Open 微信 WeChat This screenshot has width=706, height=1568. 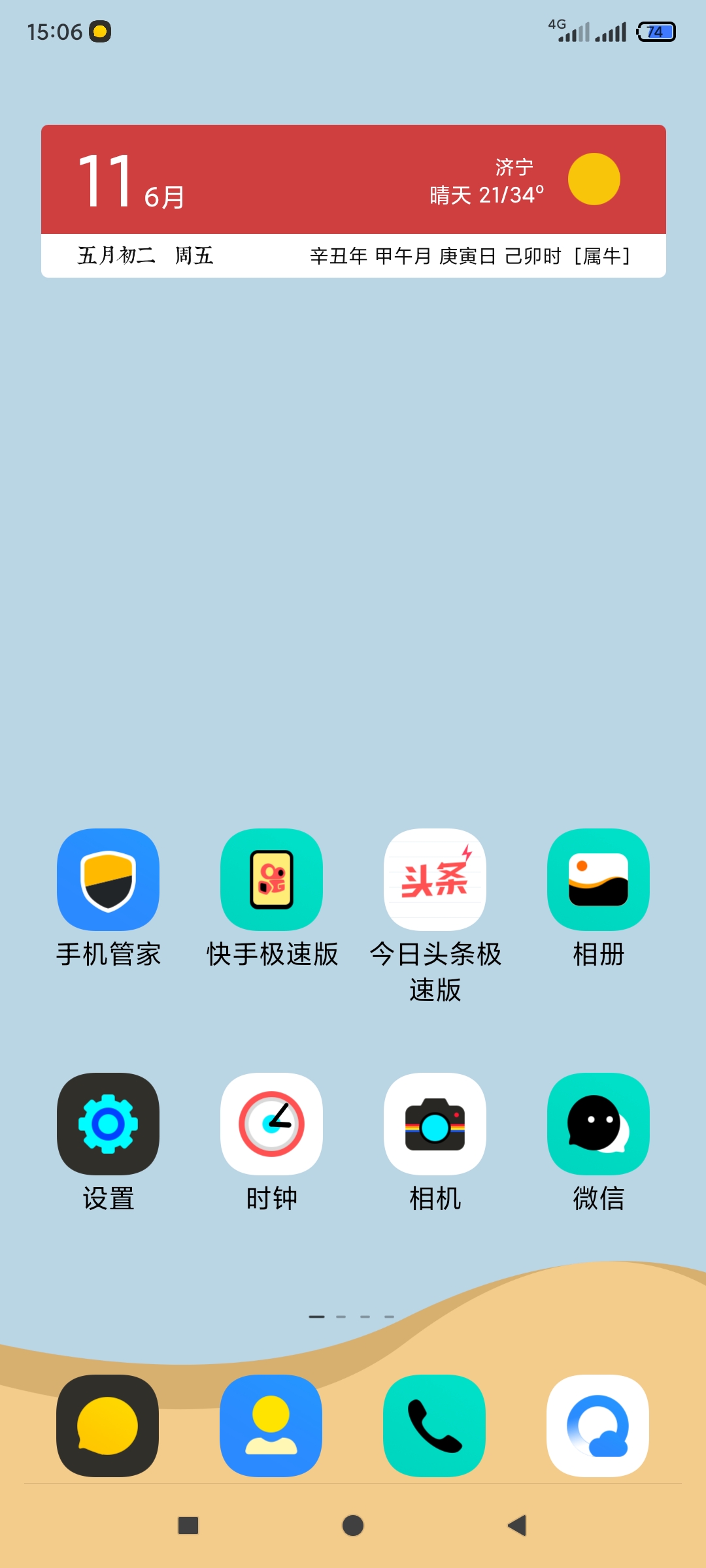click(x=598, y=1124)
